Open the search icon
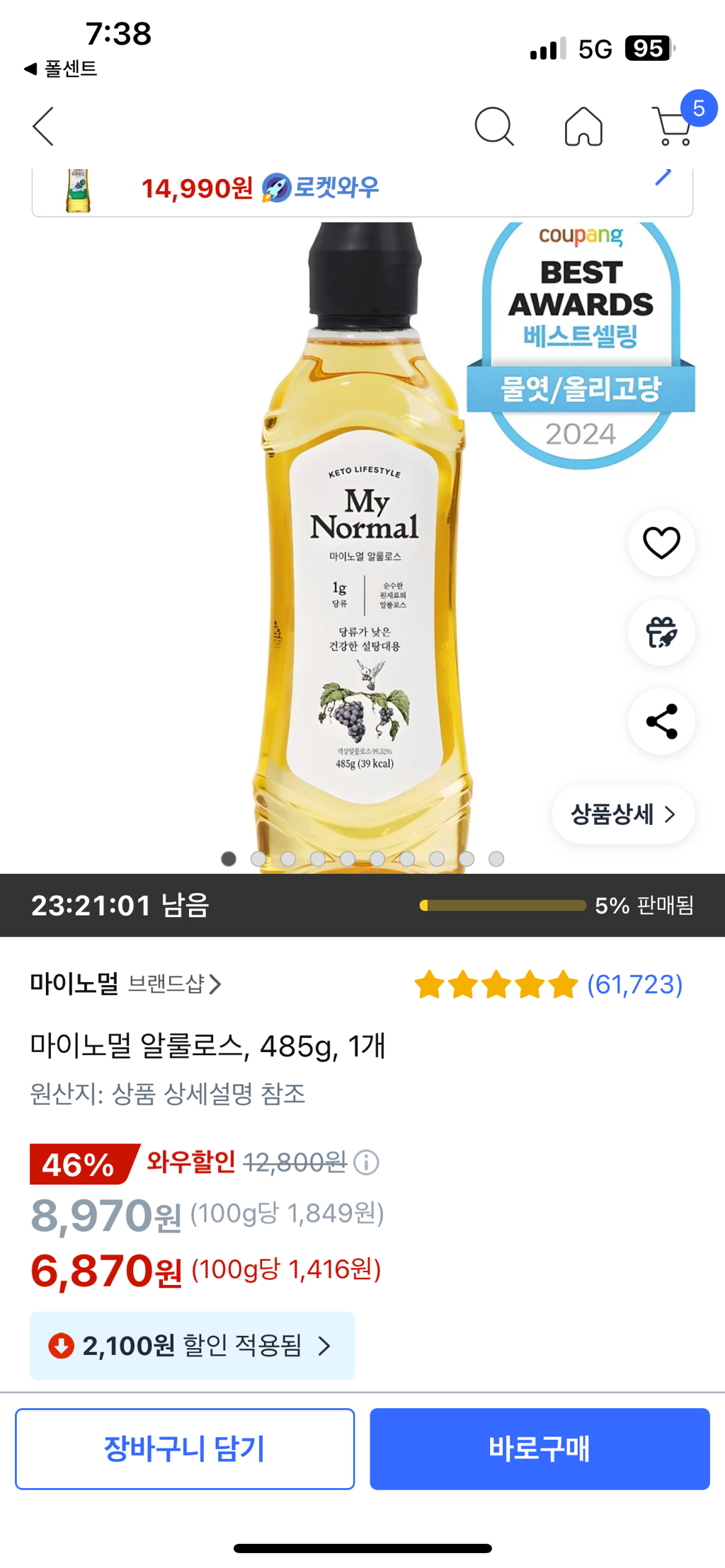 click(x=493, y=127)
